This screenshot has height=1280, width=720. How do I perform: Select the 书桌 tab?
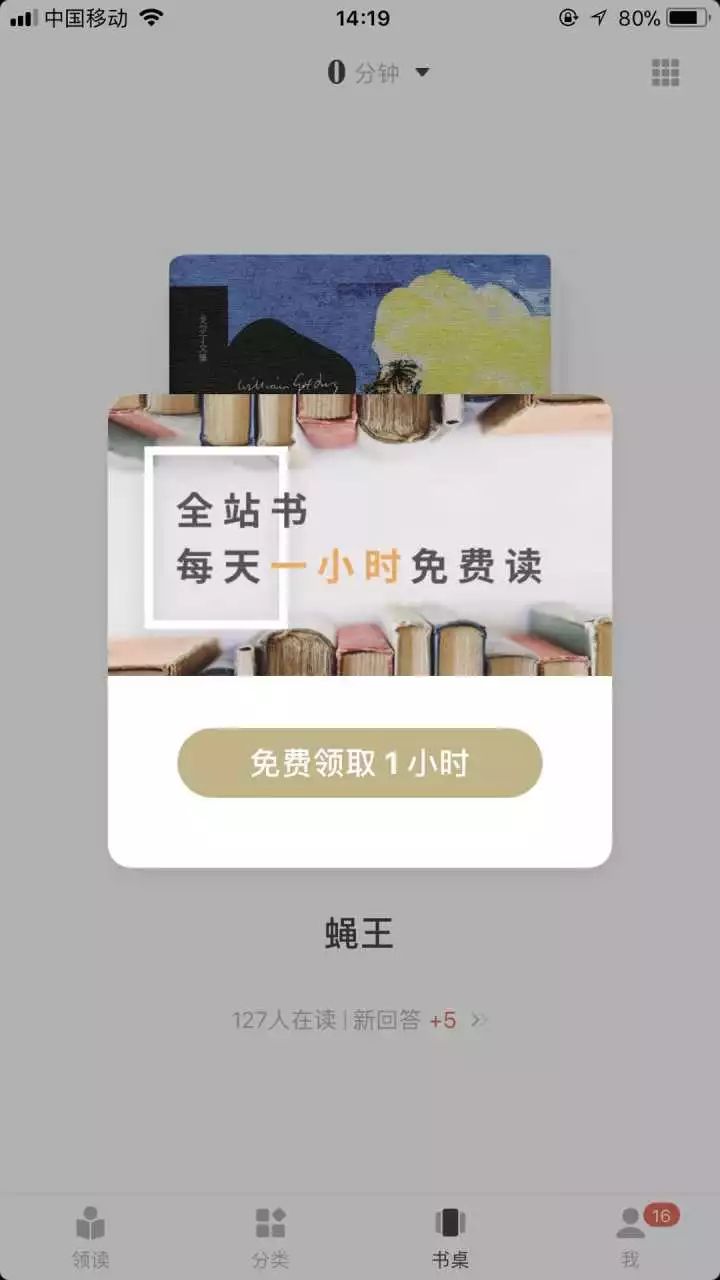450,1236
